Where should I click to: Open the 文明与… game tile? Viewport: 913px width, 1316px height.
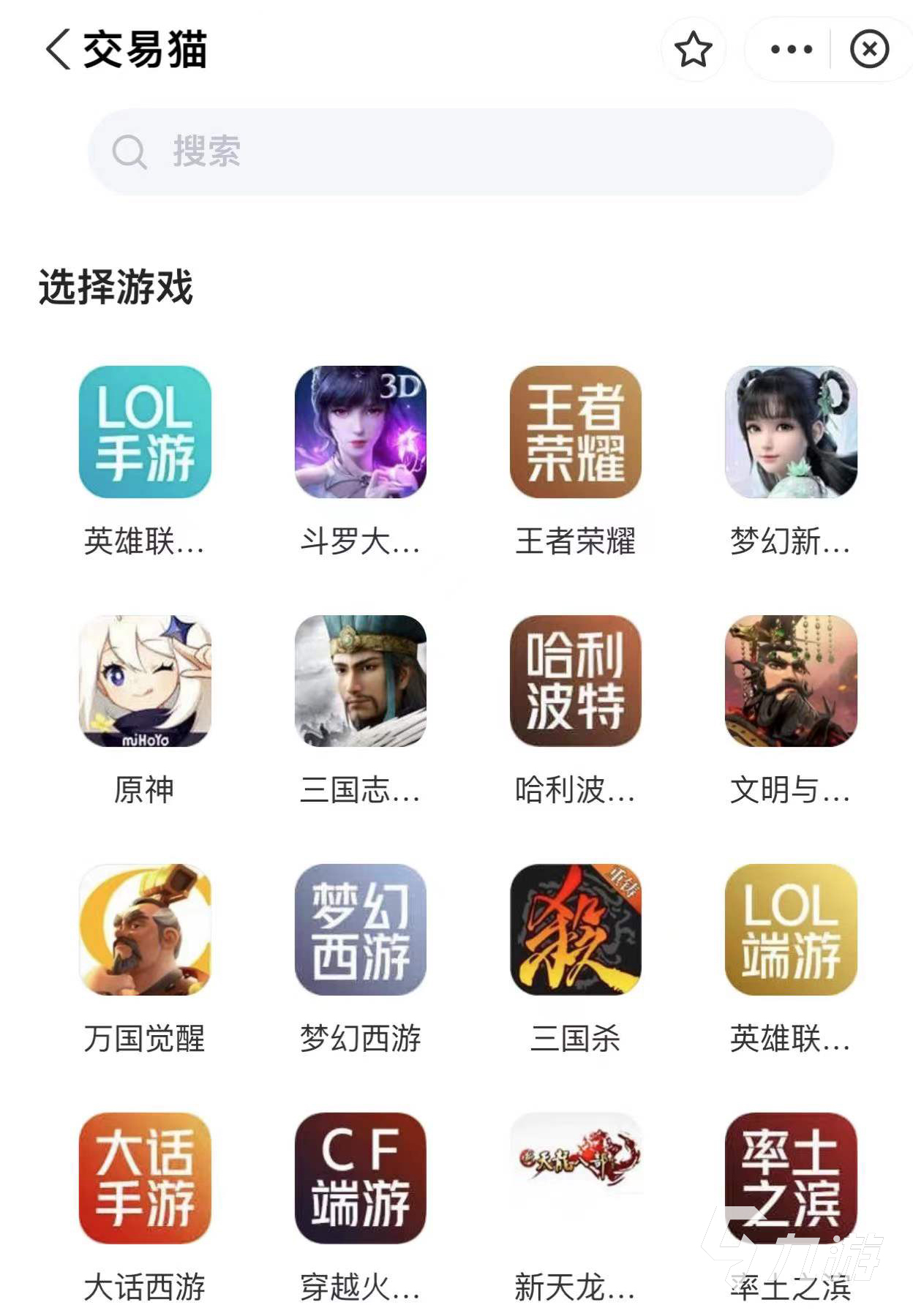(x=790, y=680)
